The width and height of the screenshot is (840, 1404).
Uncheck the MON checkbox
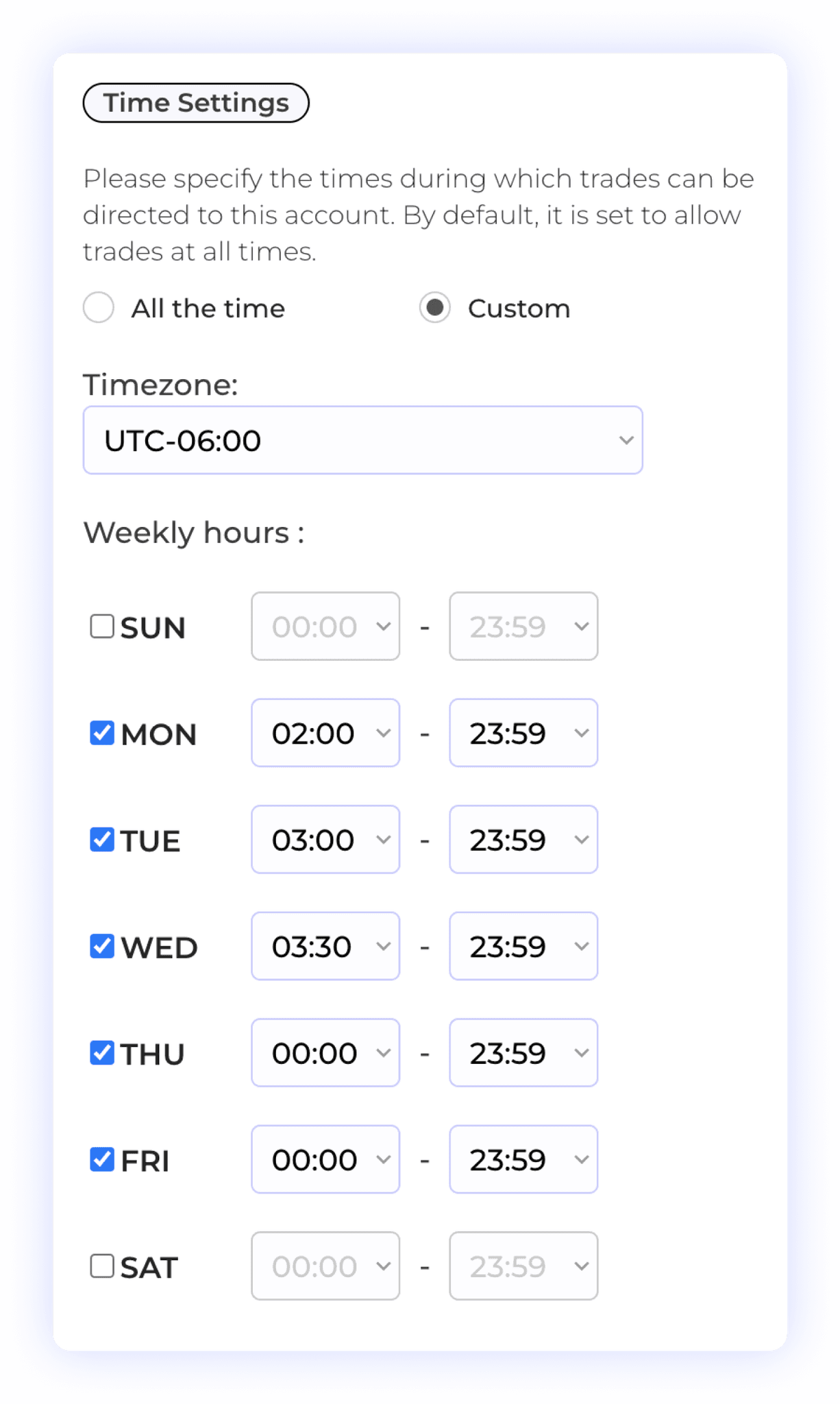101,732
